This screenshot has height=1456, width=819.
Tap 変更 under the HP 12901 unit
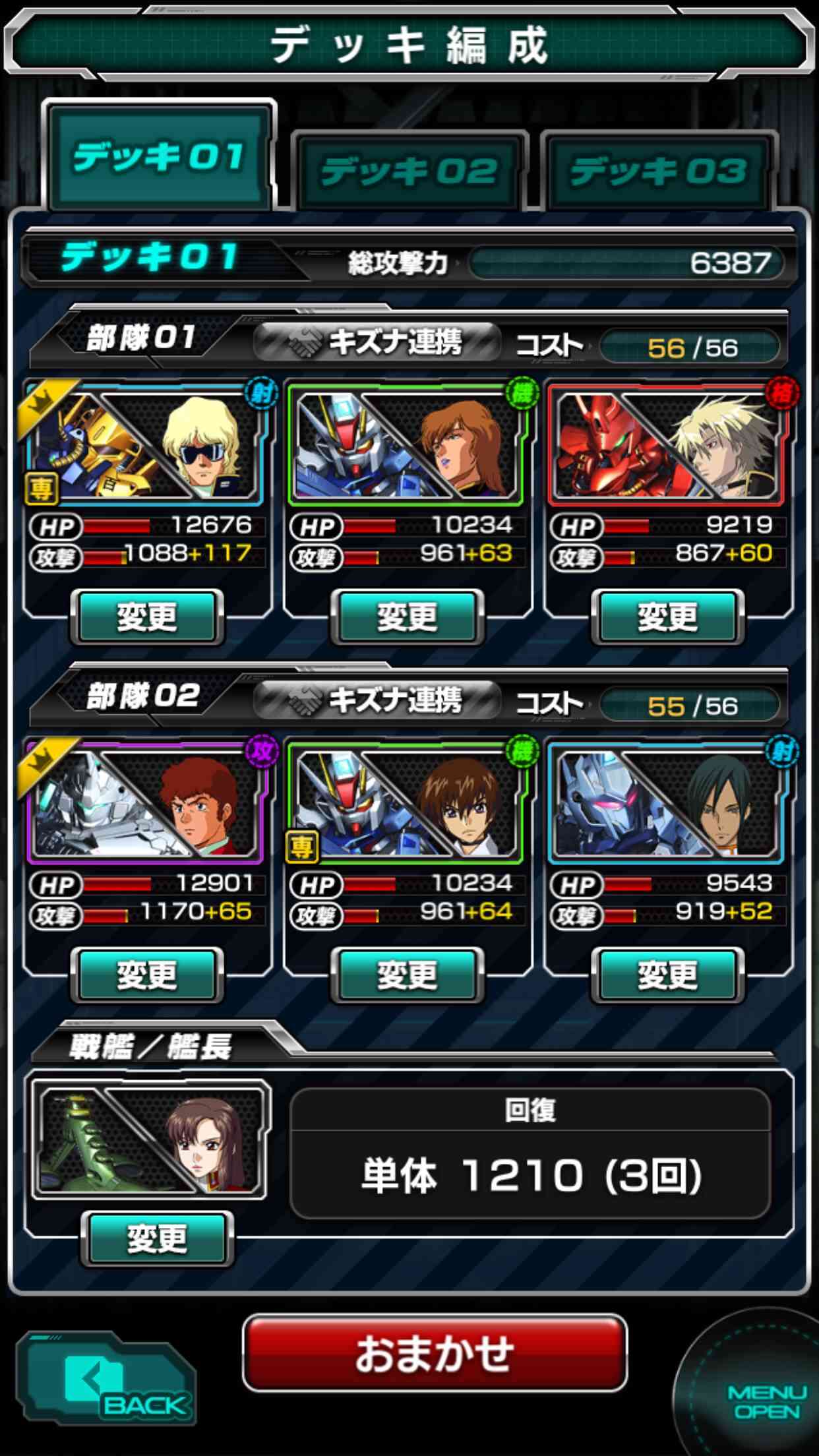coord(146,975)
